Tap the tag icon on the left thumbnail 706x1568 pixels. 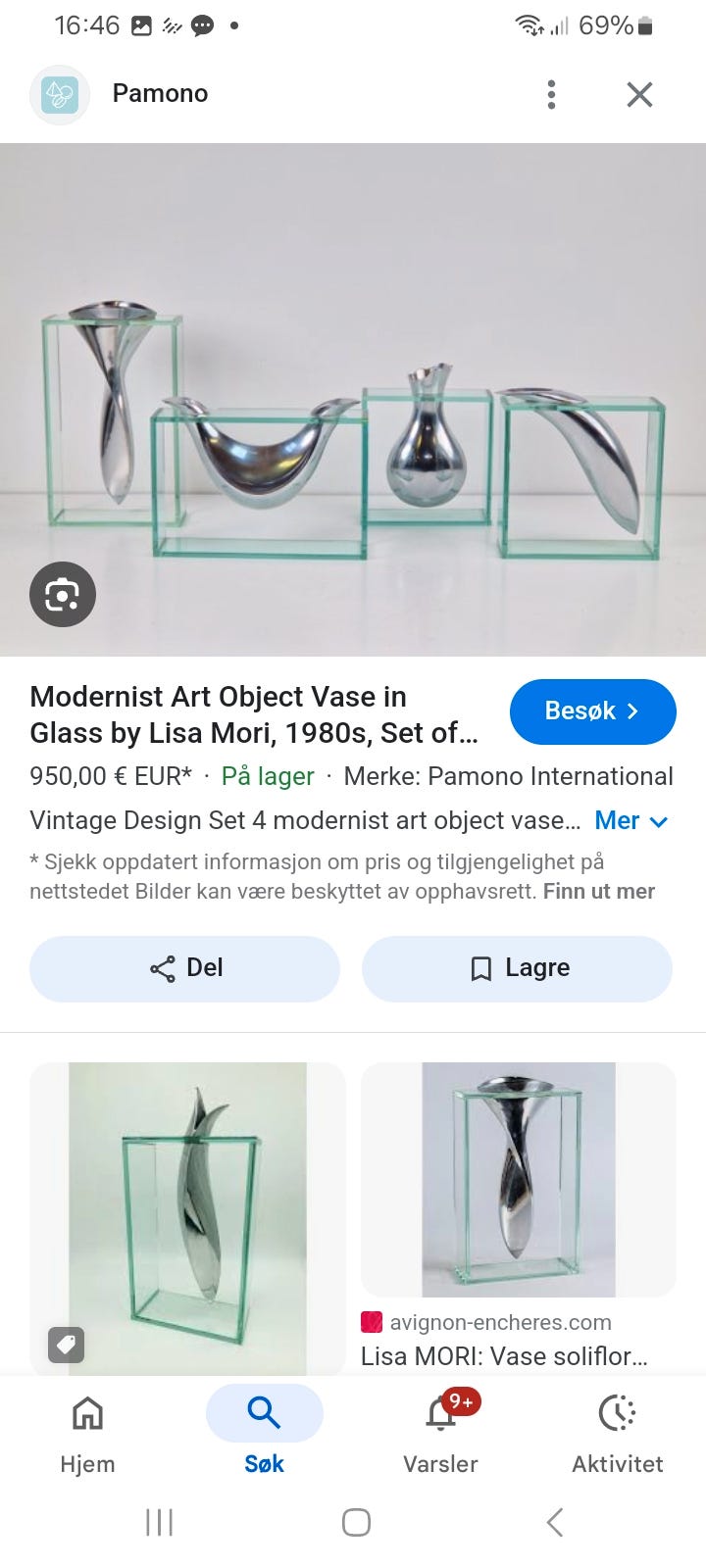point(65,1346)
